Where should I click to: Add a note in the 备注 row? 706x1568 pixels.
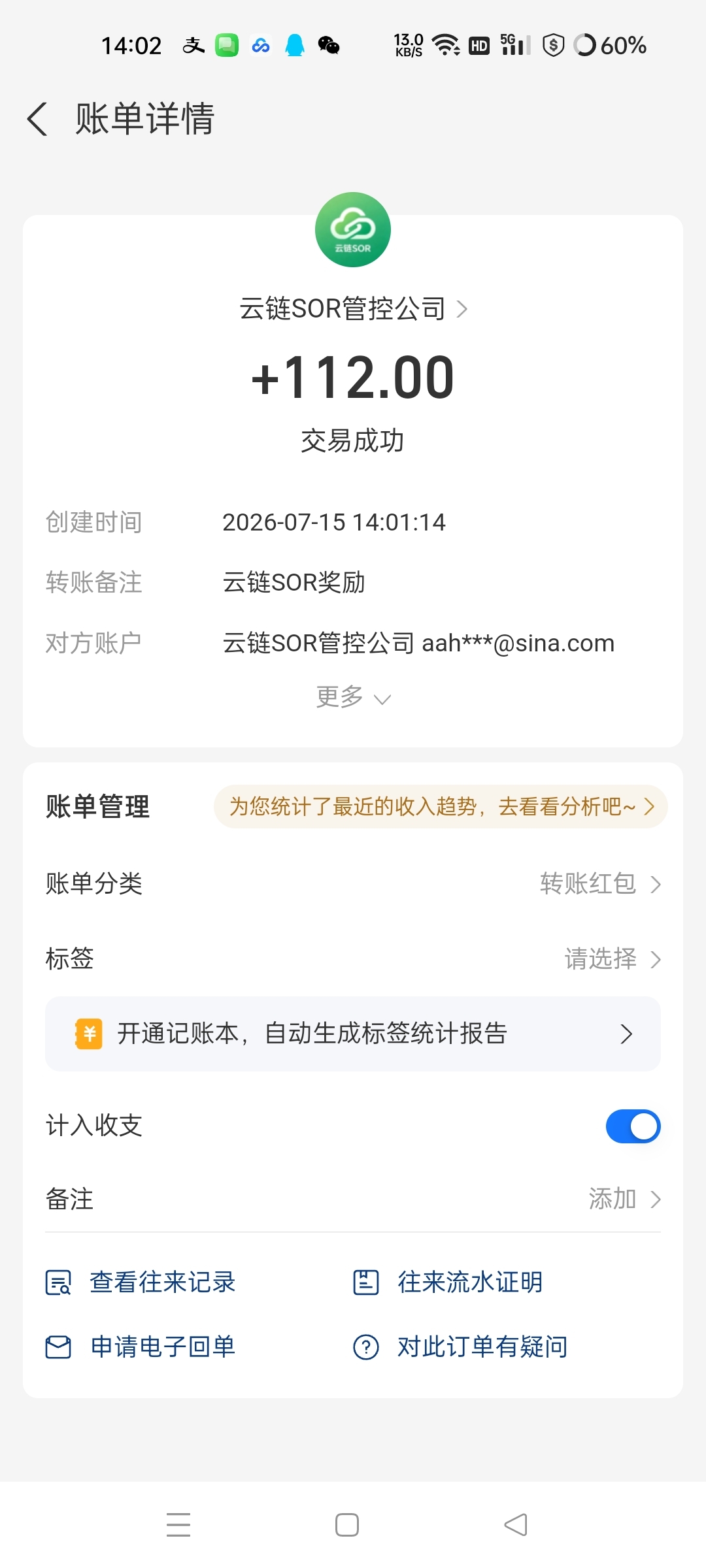[353, 1199]
